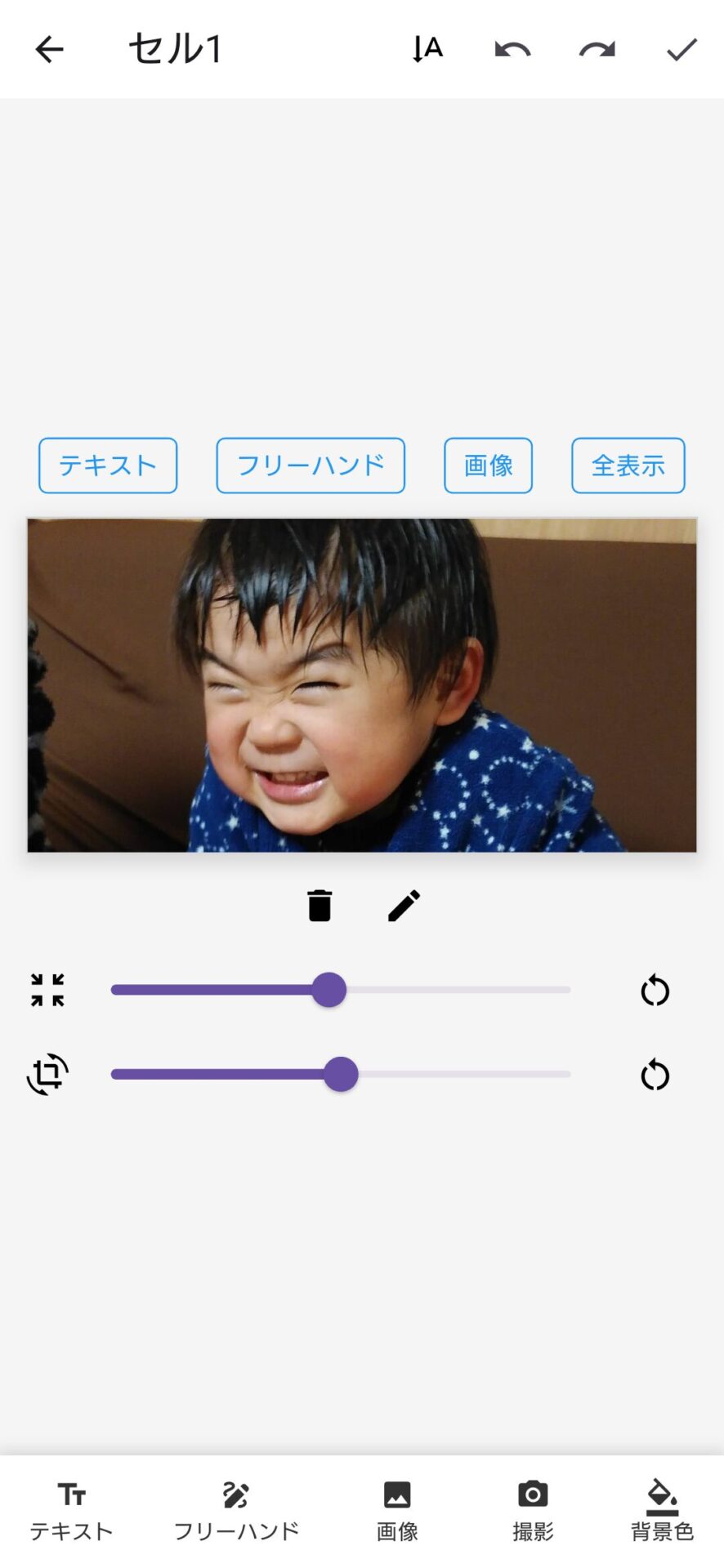Screen dimensions: 724x1568
Task: Open the camera with 撮影
Action: (x=533, y=1511)
